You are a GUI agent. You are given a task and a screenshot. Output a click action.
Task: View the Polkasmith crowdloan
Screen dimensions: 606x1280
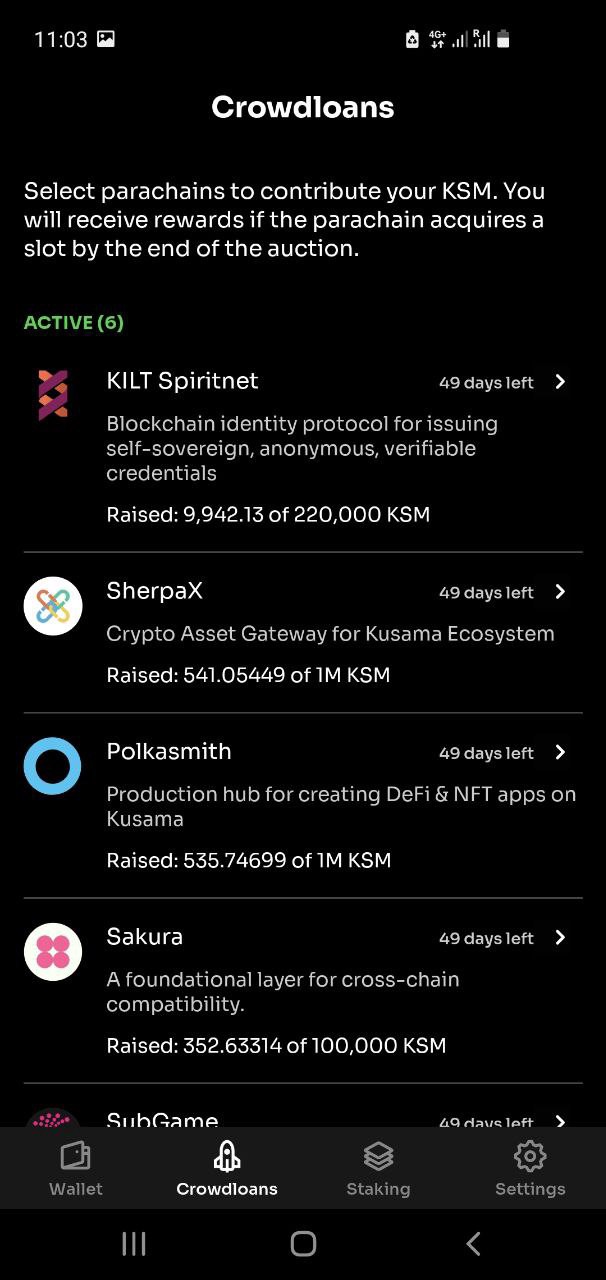point(303,805)
